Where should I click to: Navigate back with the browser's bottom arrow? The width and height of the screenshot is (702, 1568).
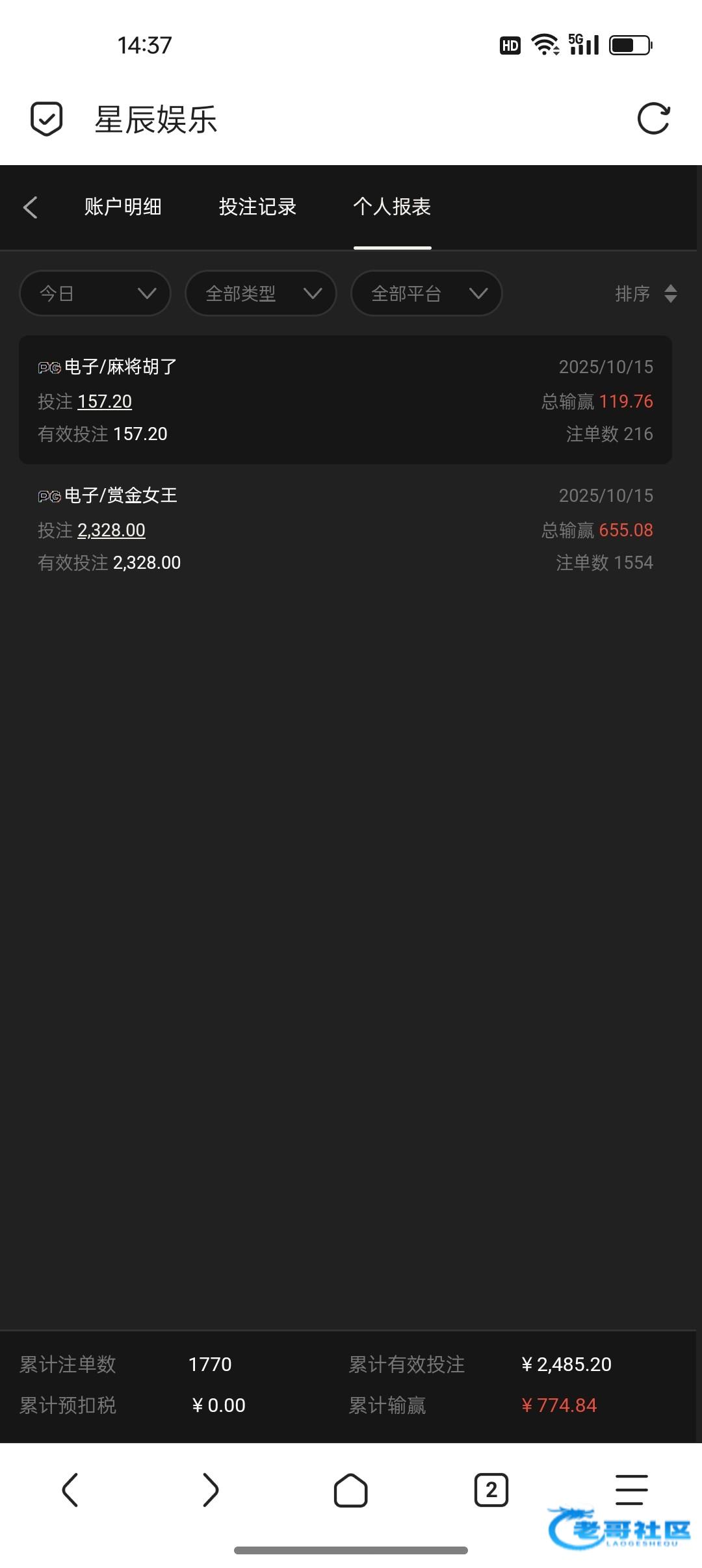tap(70, 1490)
